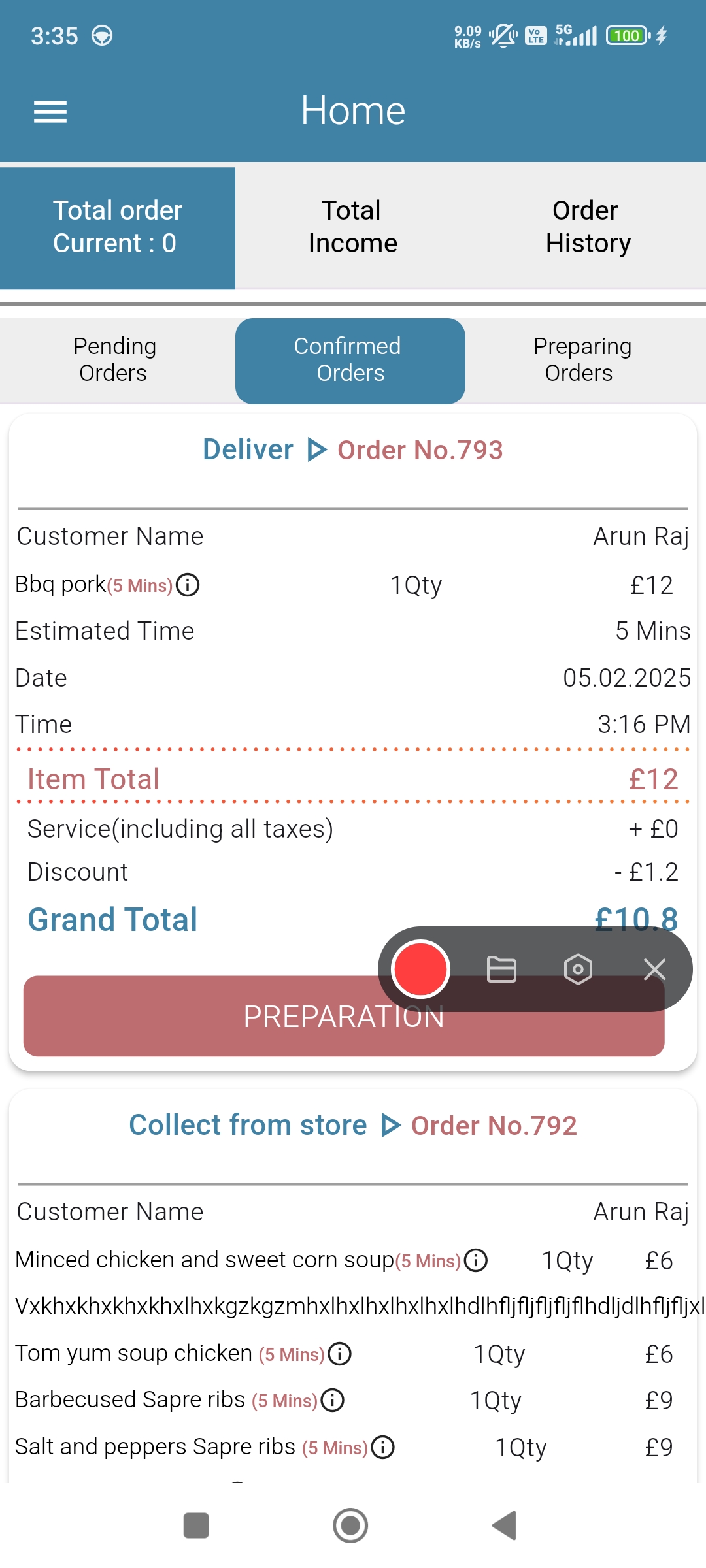This screenshot has height=1568, width=706.
Task: Open the Order History tab
Action: (588, 227)
